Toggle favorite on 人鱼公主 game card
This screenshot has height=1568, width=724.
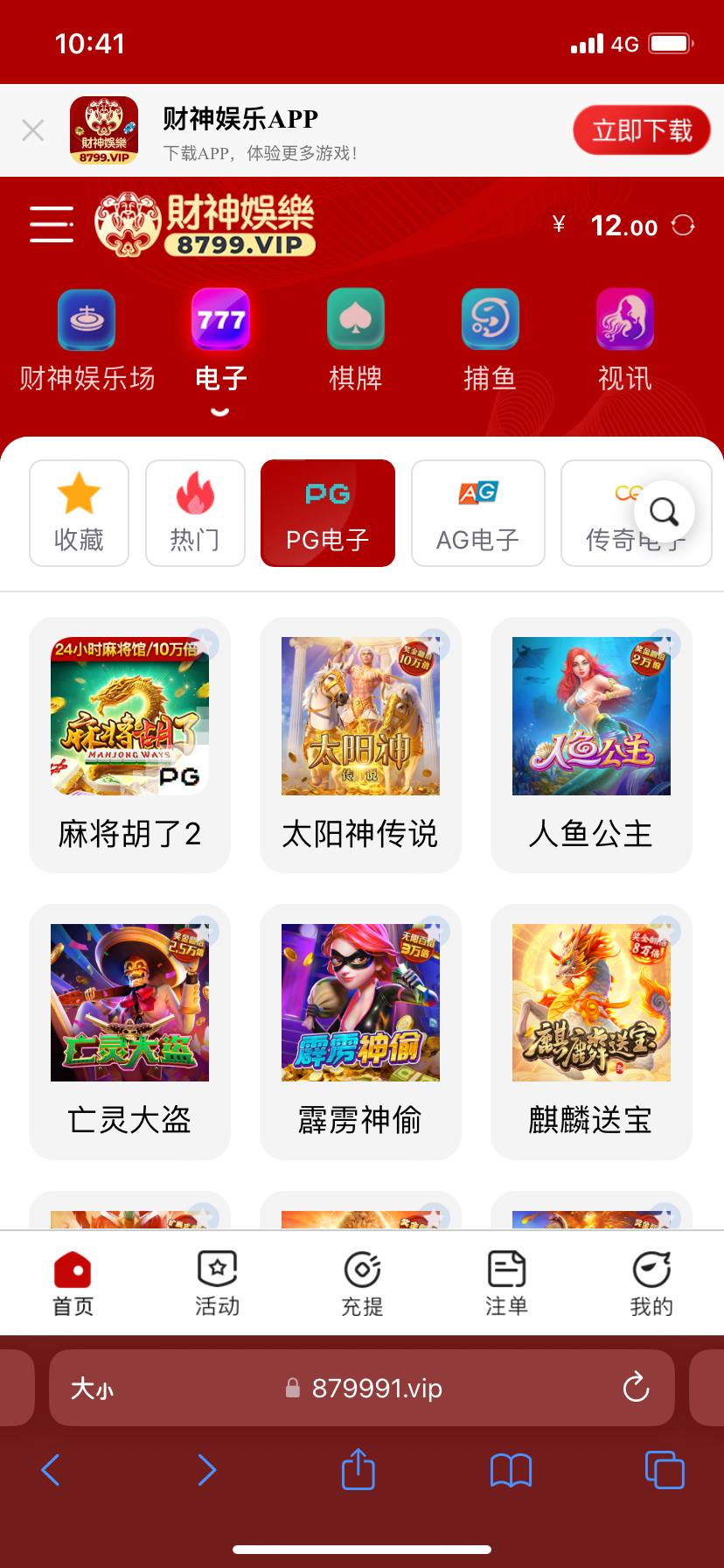tap(664, 645)
